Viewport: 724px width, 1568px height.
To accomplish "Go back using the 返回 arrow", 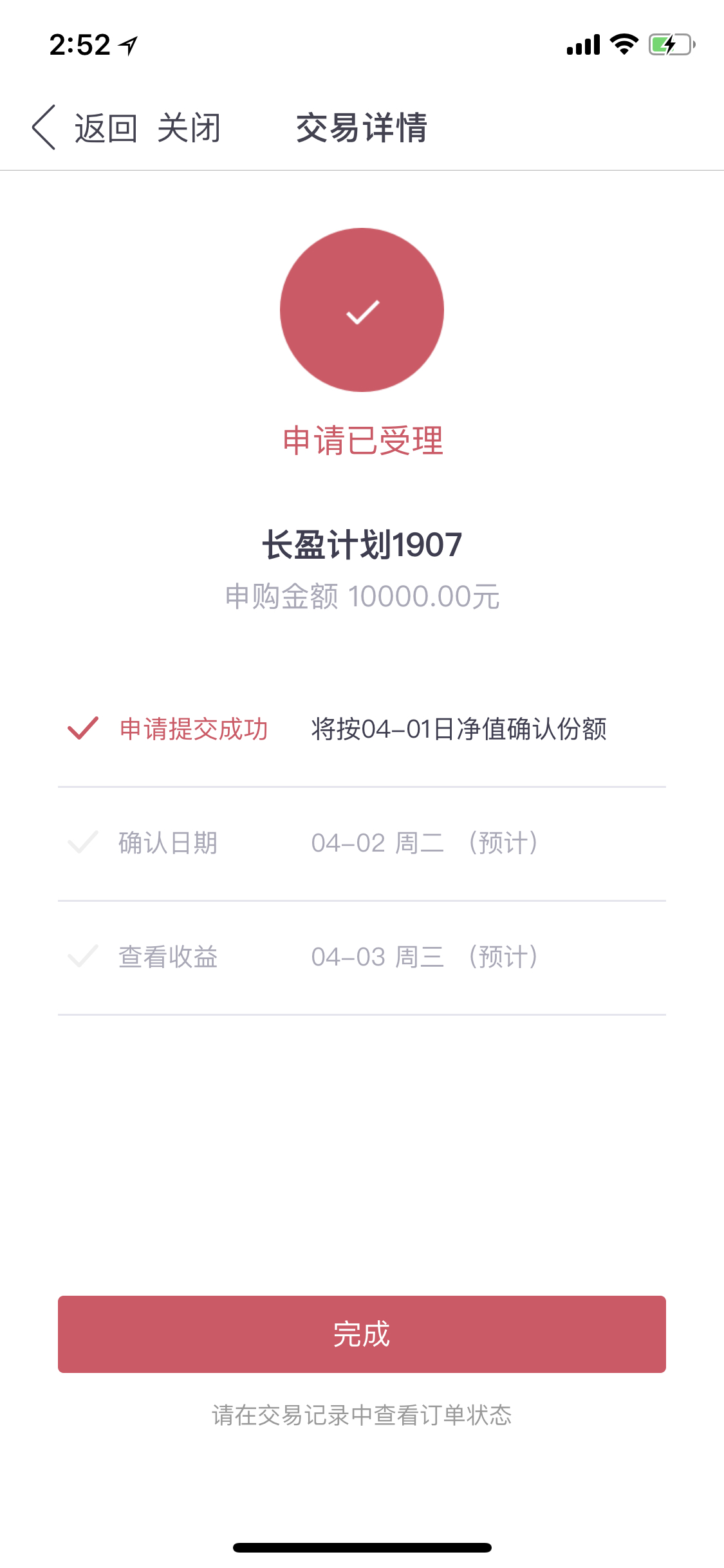I will point(84,127).
